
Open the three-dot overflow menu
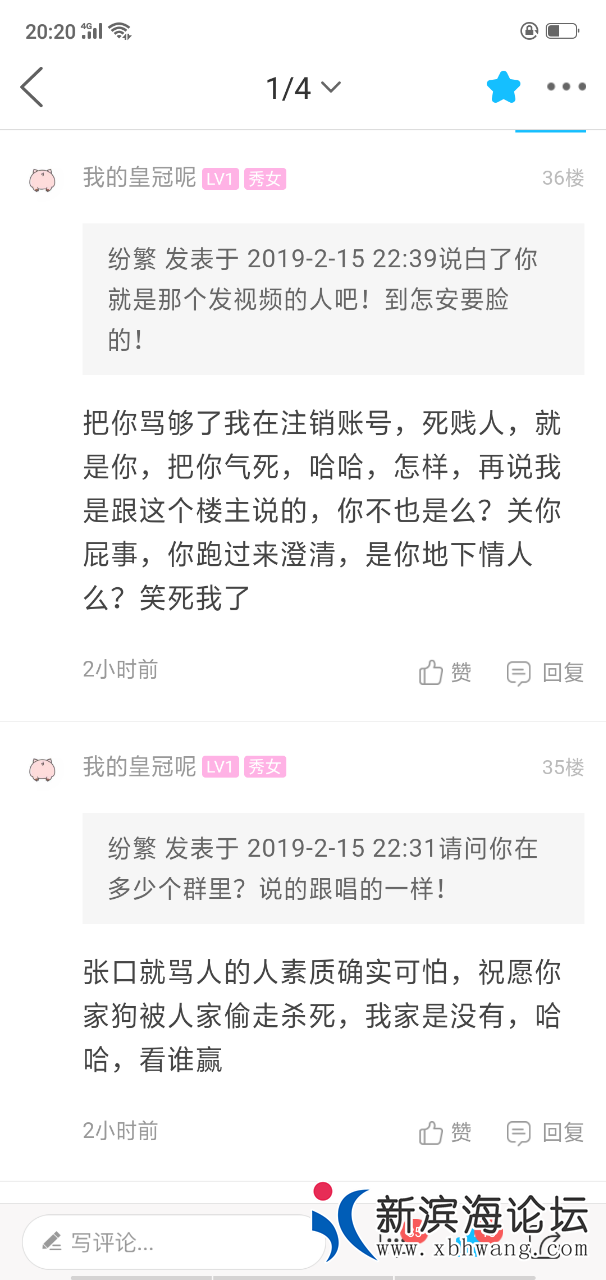[x=566, y=88]
